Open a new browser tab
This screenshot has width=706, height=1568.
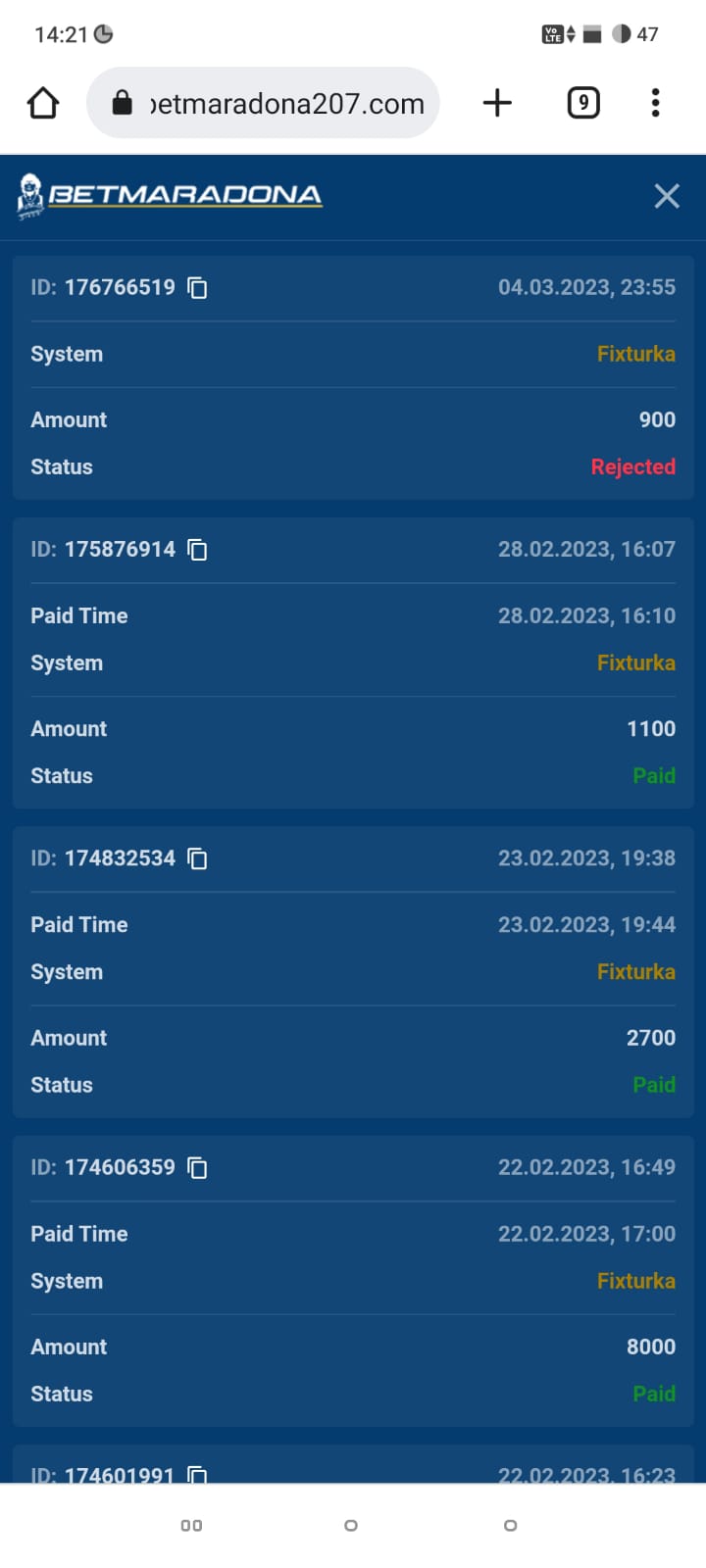(x=497, y=103)
